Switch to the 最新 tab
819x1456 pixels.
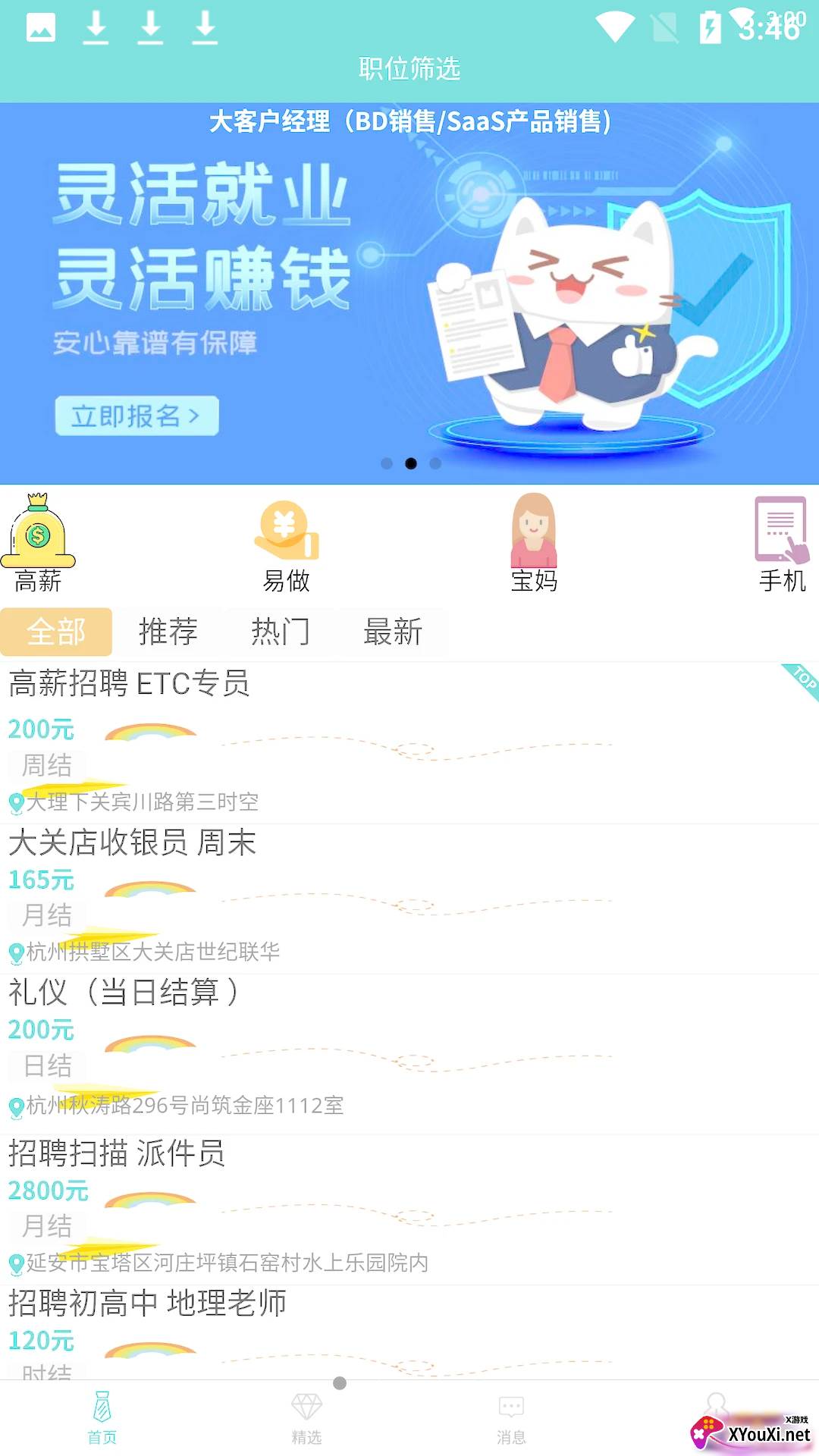(x=393, y=632)
